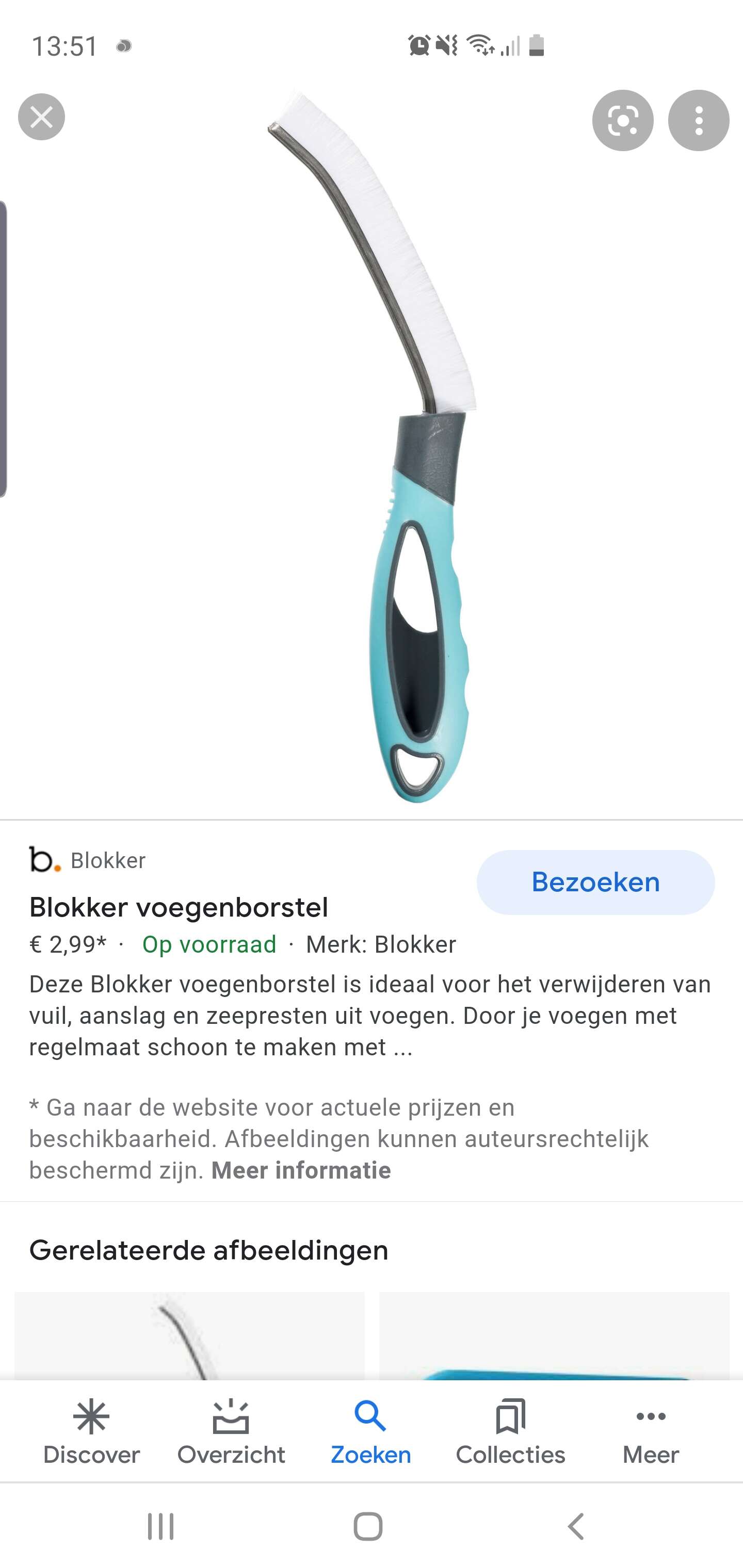Viewport: 743px width, 1568px height.
Task: Search this image with Lens
Action: [x=622, y=121]
